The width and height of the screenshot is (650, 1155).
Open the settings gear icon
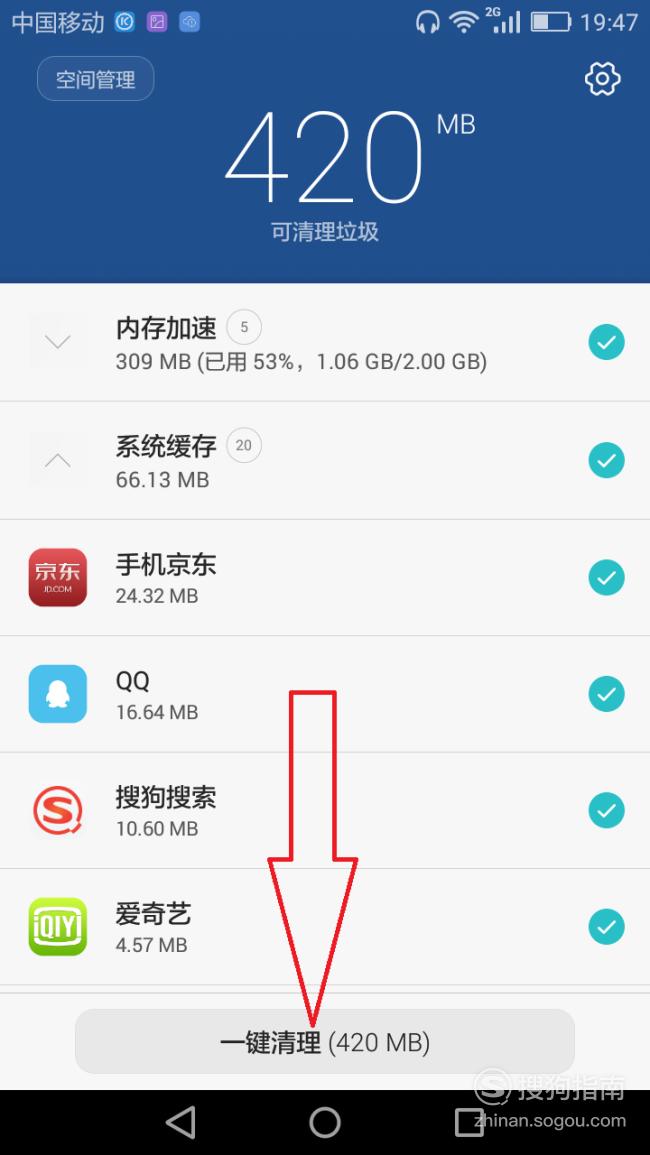(x=603, y=79)
